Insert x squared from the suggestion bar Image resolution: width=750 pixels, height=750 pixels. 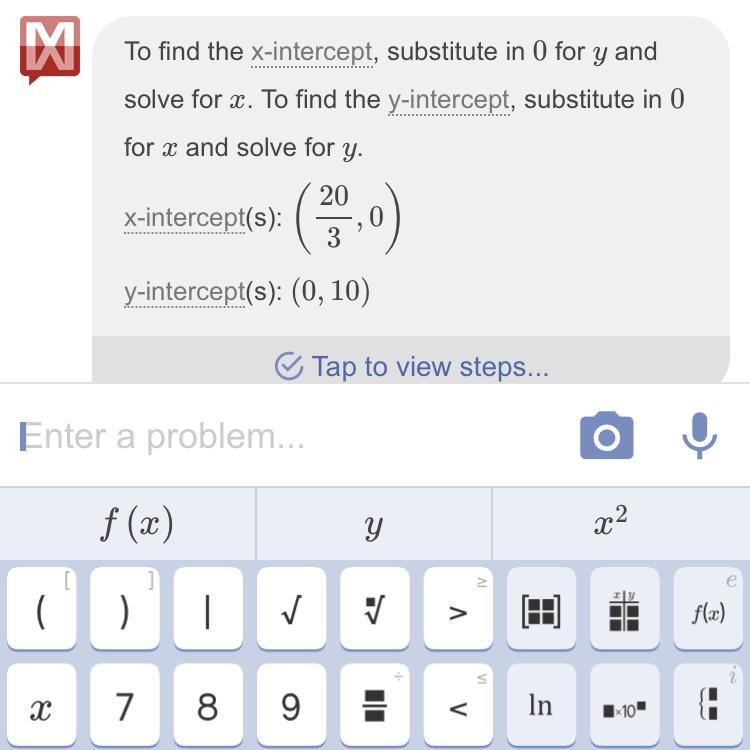tap(611, 523)
